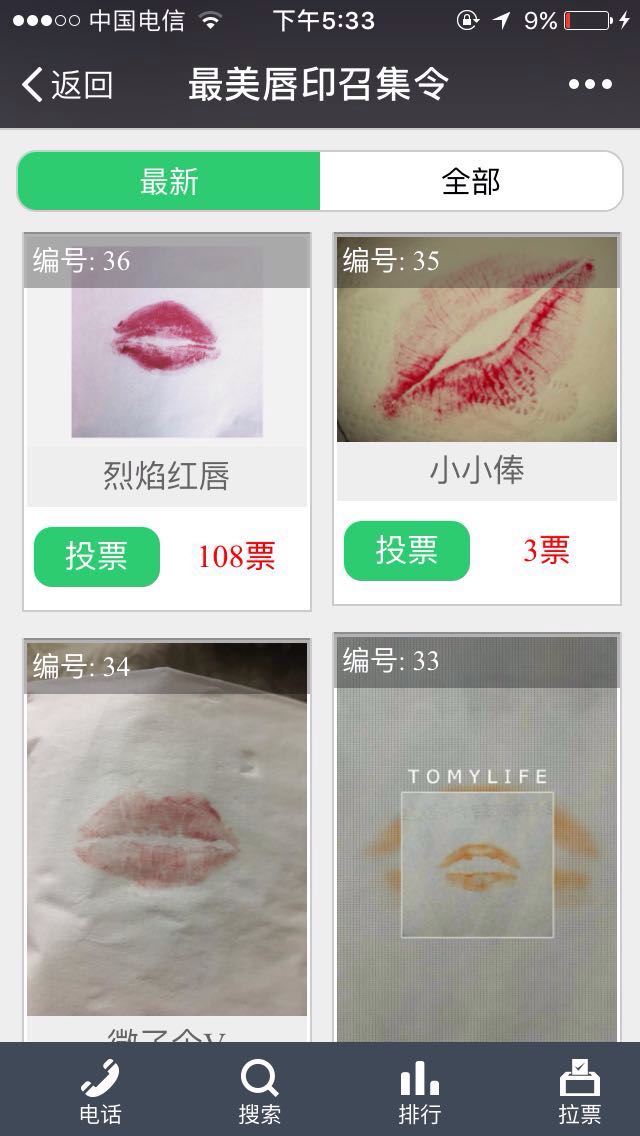The image size is (640, 1136).
Task: Open entry number 34 lip print
Action: (167, 830)
